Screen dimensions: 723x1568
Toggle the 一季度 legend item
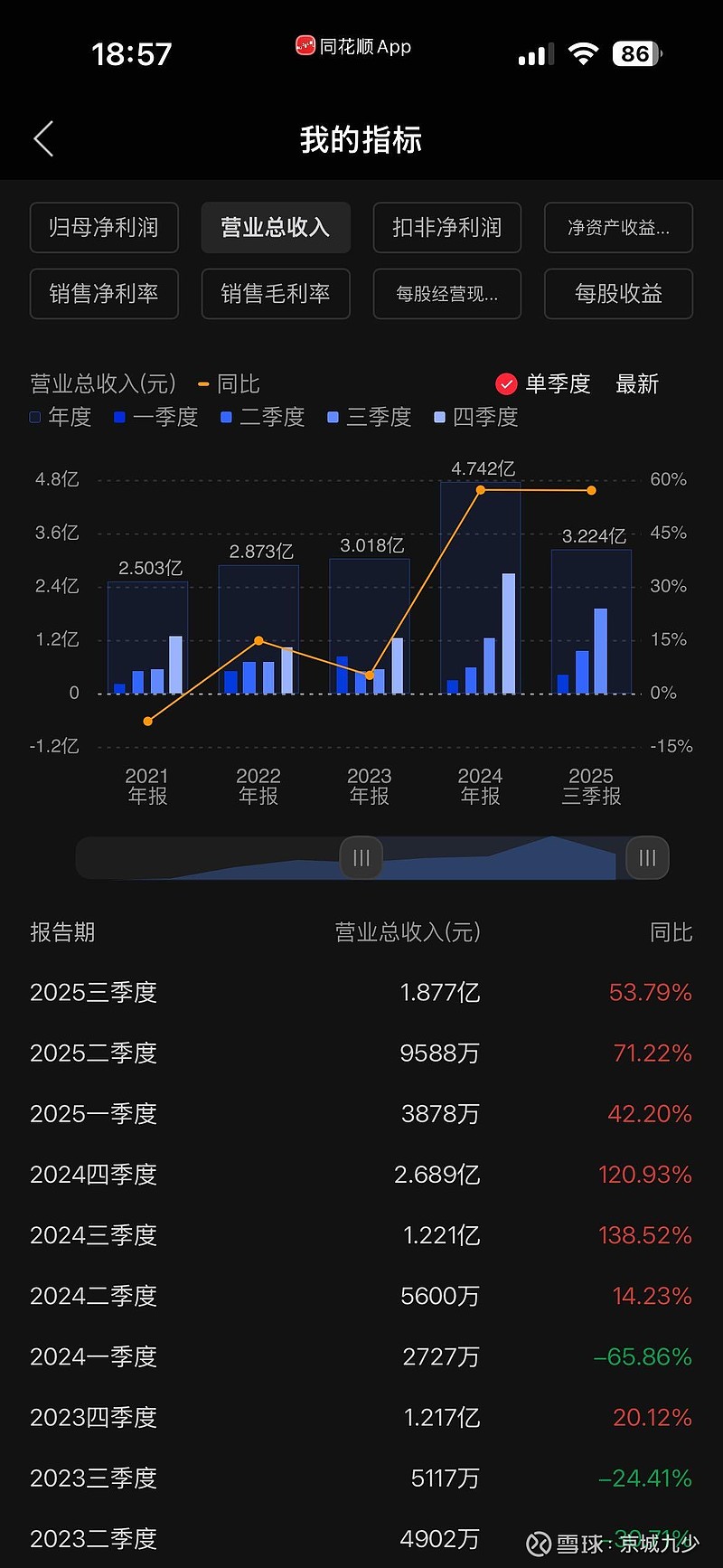pos(155,417)
